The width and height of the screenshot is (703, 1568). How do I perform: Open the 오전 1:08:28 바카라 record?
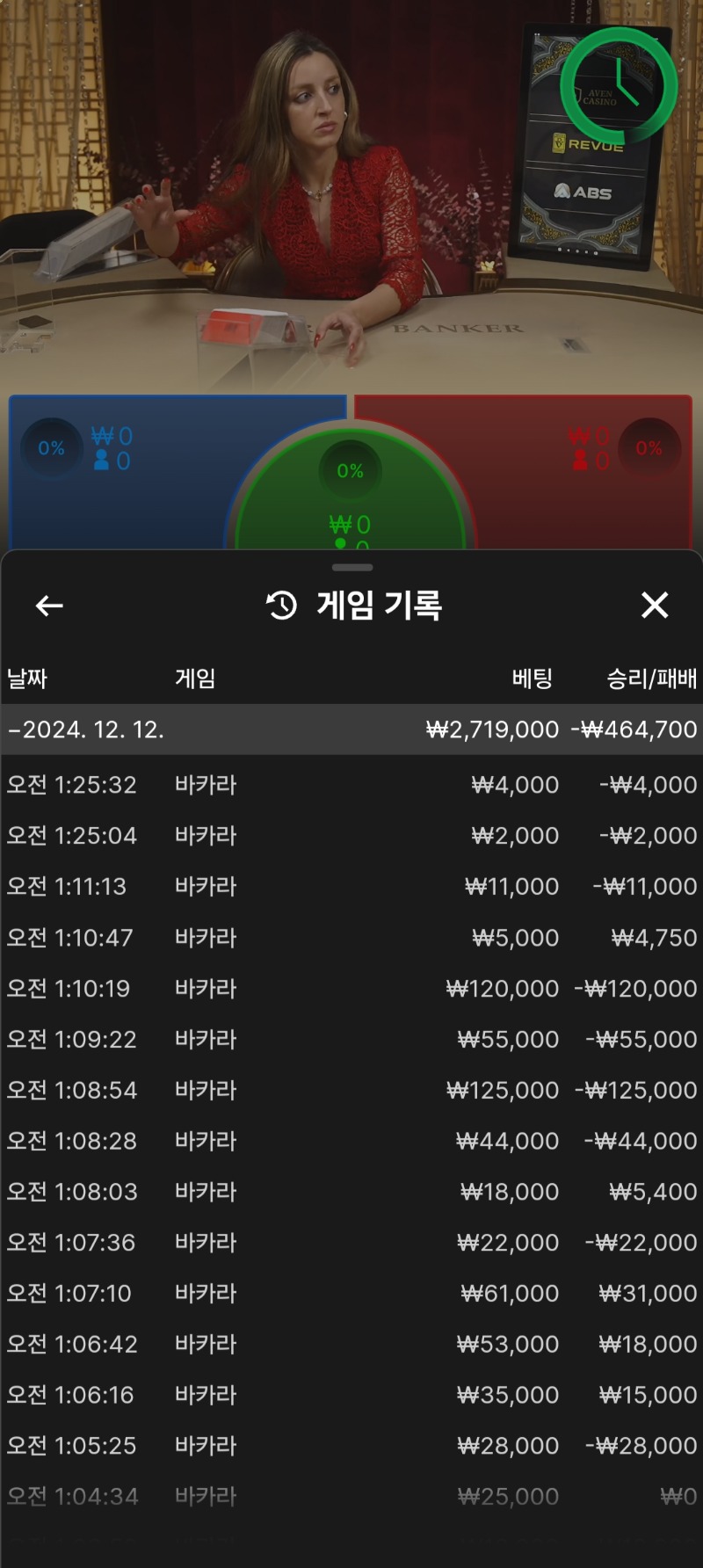coord(351,1142)
